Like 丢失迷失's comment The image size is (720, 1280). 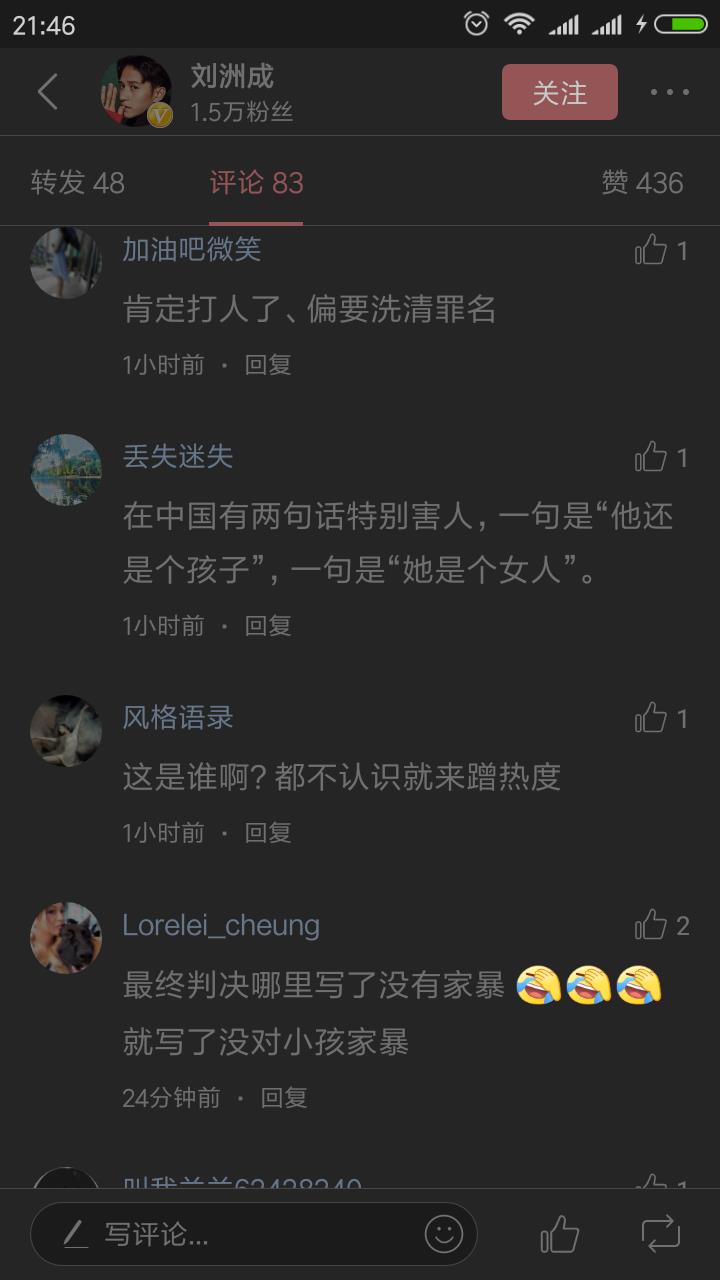(x=651, y=458)
